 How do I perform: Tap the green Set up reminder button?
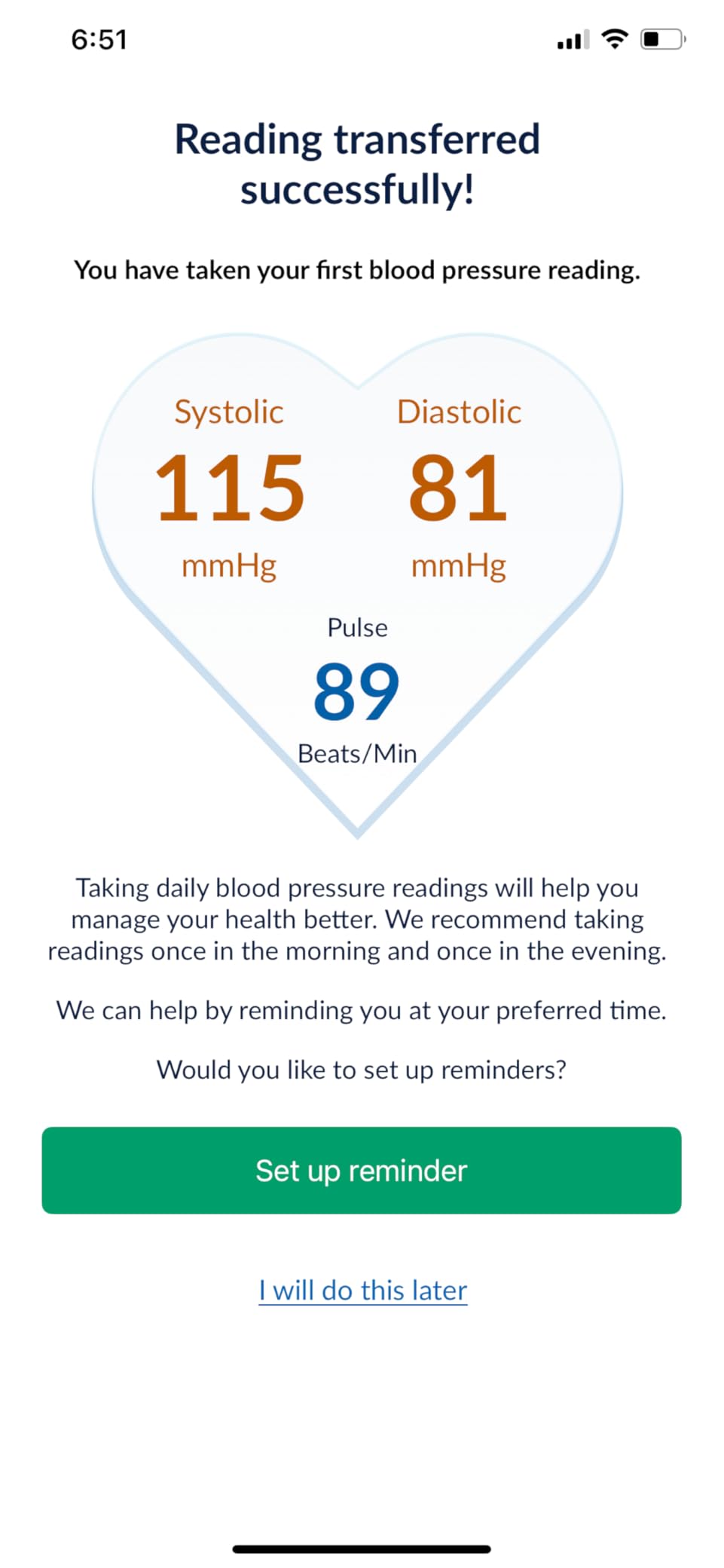tap(362, 1171)
